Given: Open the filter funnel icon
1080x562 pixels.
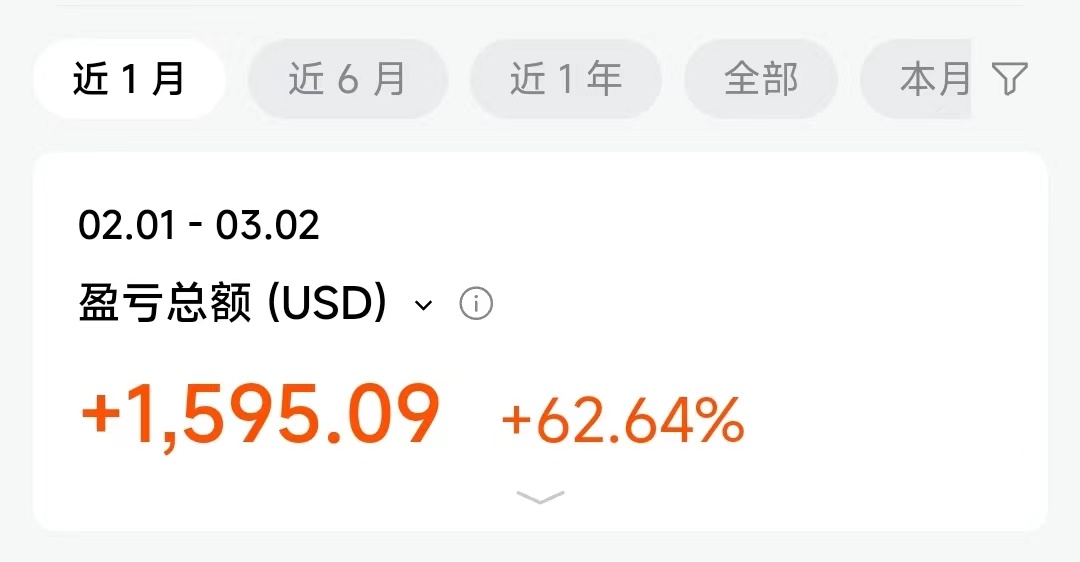Looking at the screenshot, I should click(x=1010, y=79).
